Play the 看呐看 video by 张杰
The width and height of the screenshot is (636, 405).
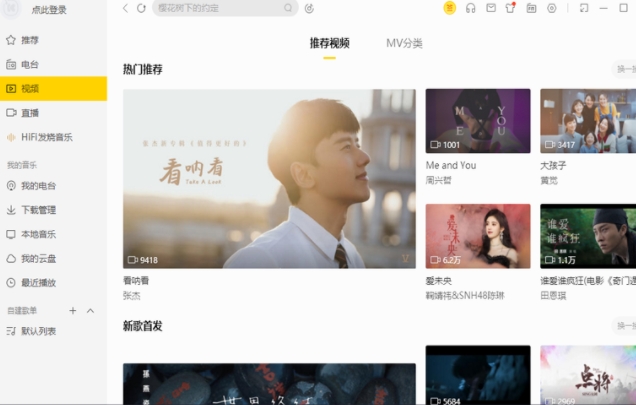tap(269, 179)
